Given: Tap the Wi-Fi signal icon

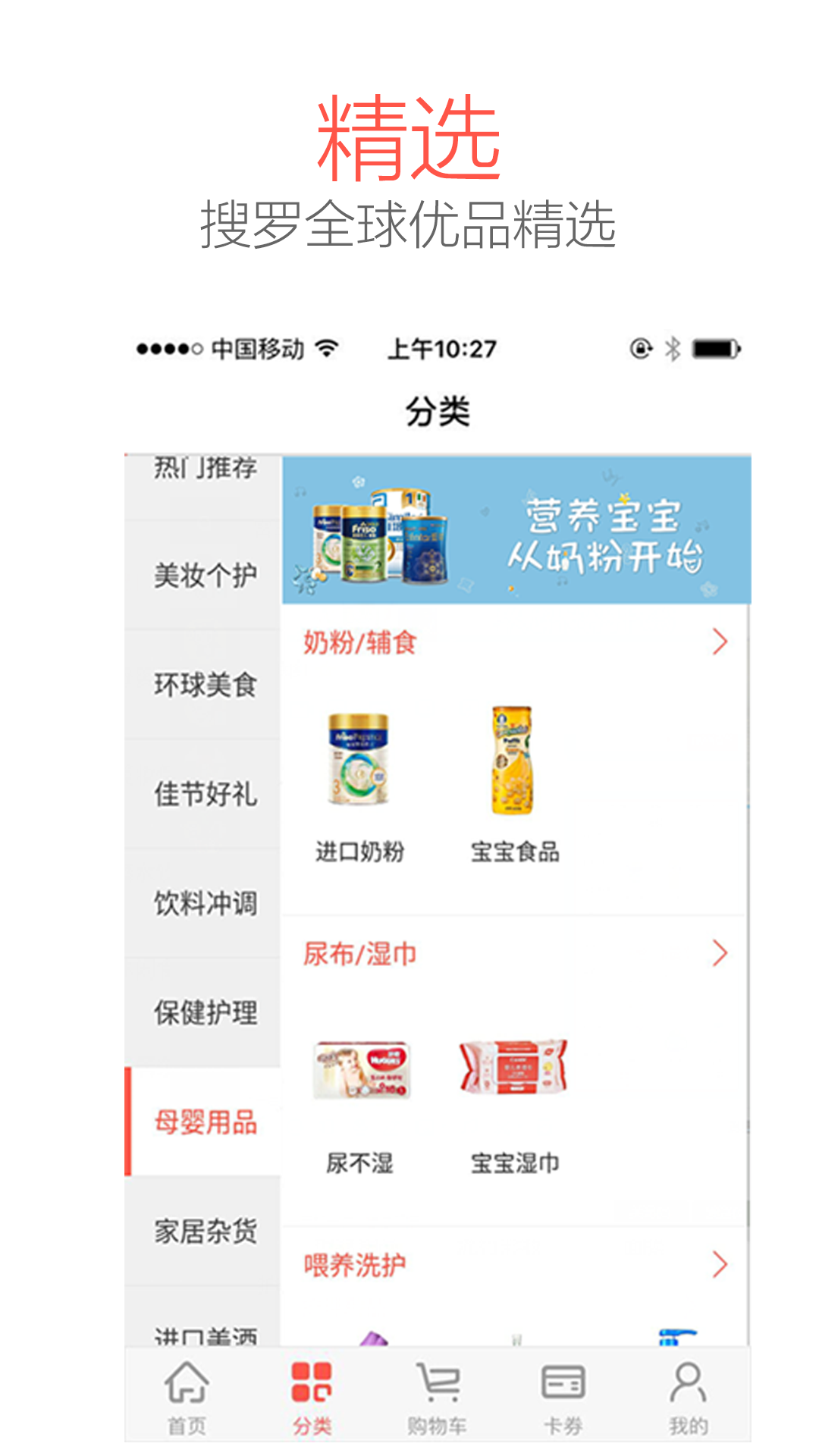Looking at the screenshot, I should (x=328, y=350).
